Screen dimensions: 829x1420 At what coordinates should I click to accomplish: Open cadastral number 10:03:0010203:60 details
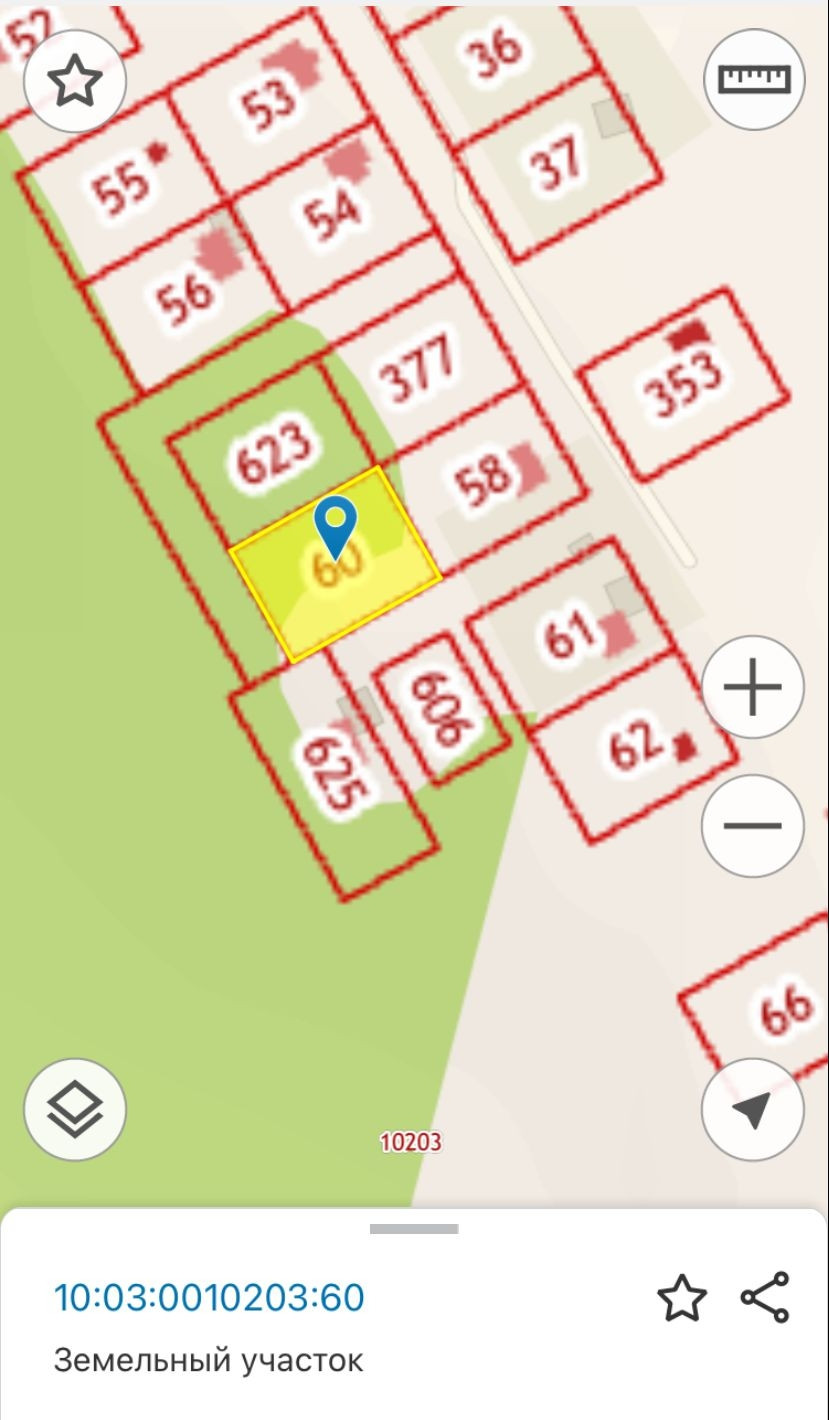pyautogui.click(x=209, y=1297)
